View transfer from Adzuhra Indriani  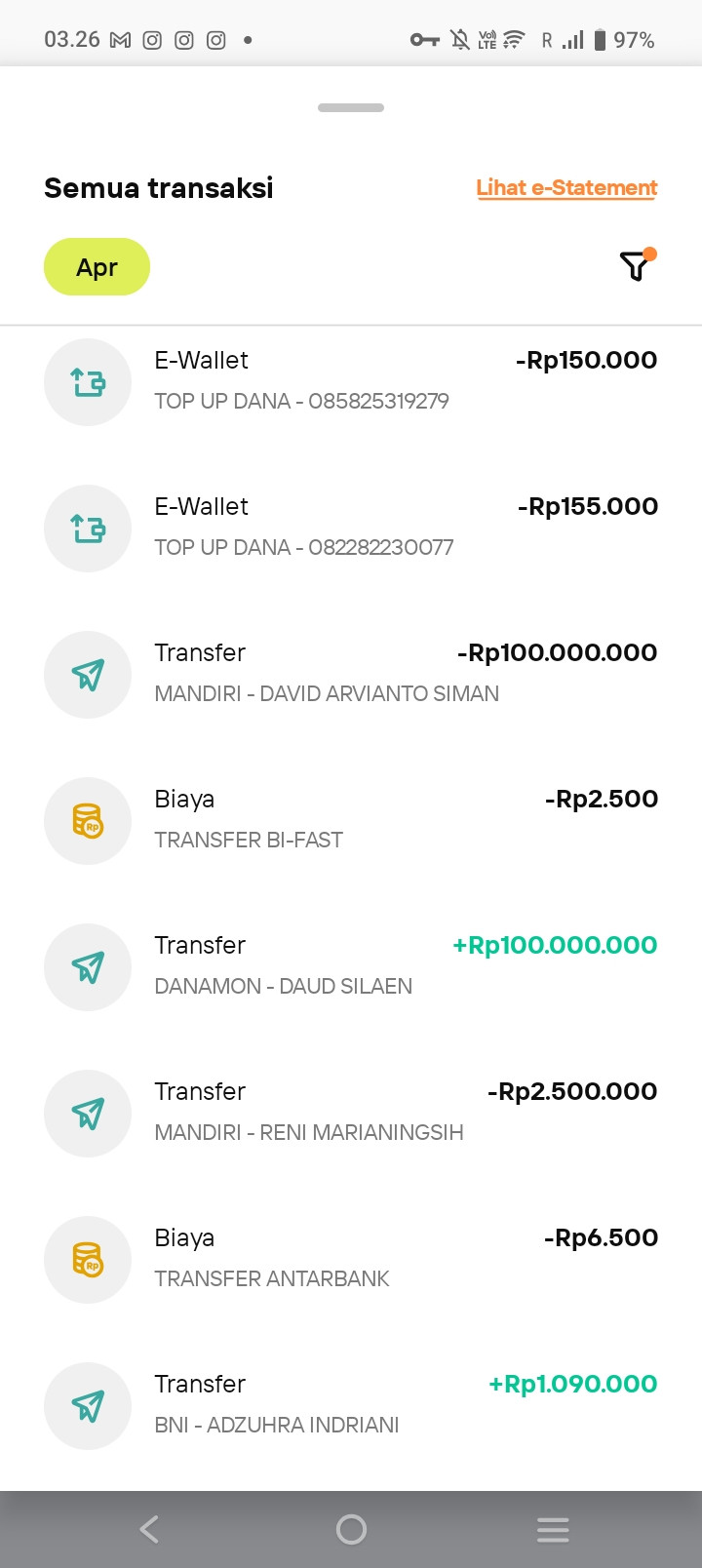[x=351, y=1405]
